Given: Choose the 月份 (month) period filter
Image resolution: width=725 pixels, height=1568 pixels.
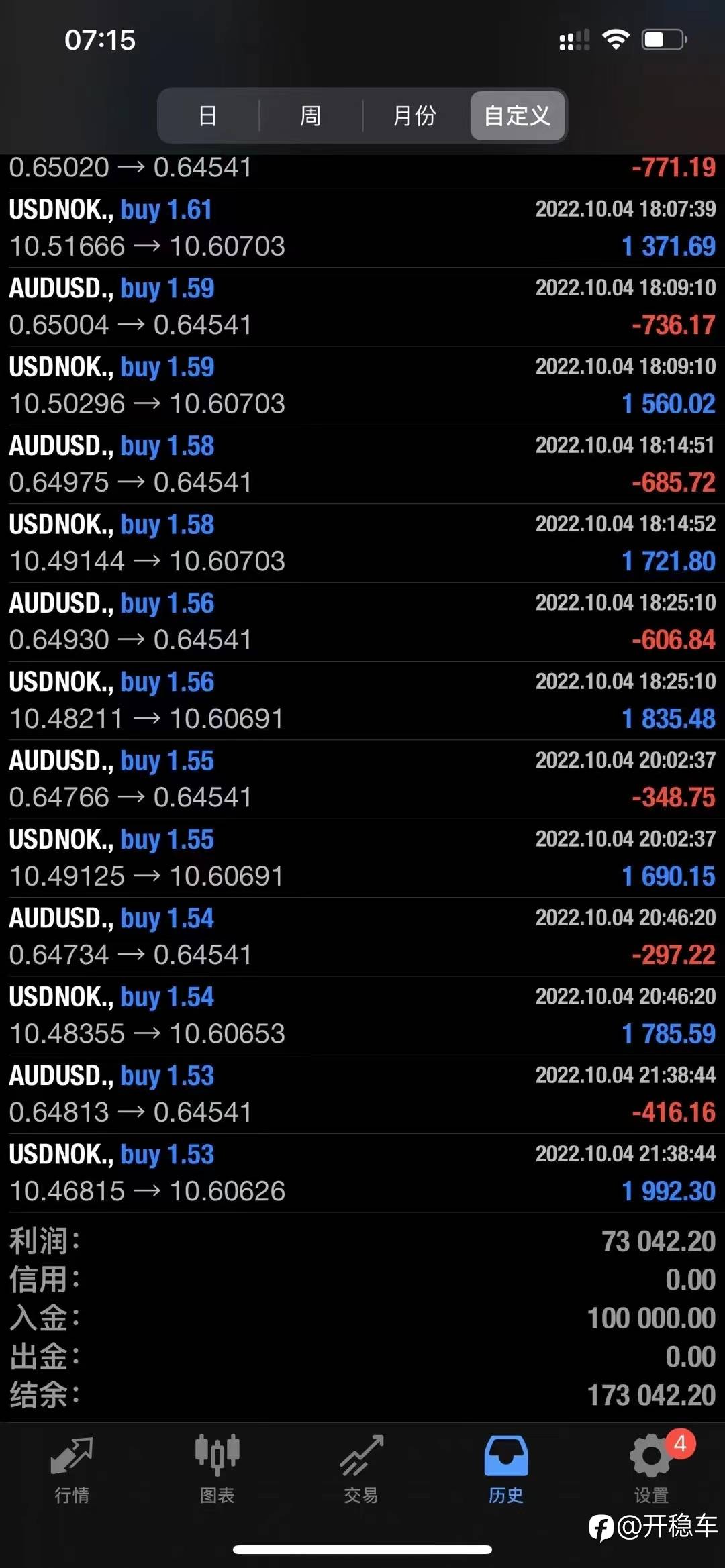Looking at the screenshot, I should [414, 115].
